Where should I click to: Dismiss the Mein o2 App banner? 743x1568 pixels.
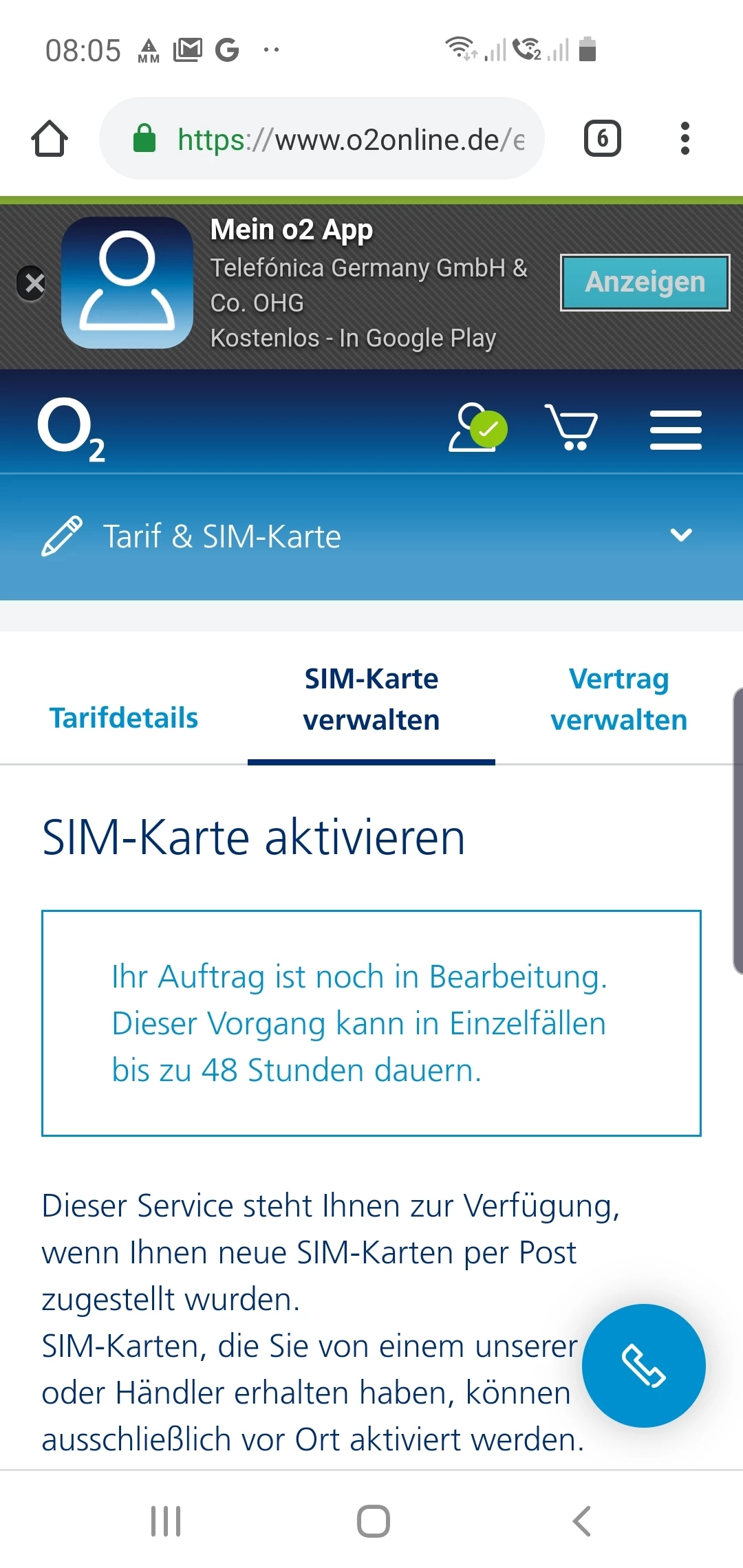click(x=33, y=283)
